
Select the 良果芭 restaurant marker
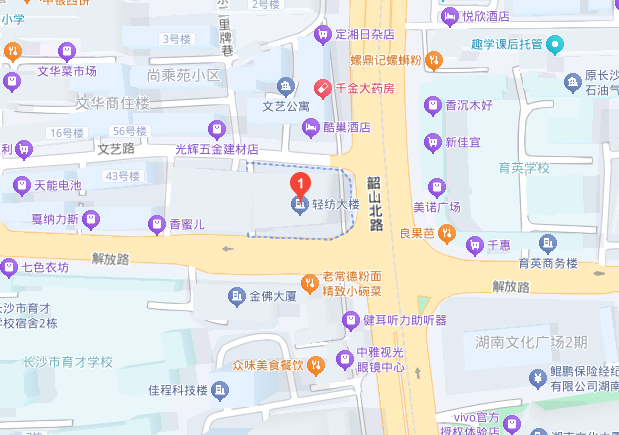coord(448,233)
